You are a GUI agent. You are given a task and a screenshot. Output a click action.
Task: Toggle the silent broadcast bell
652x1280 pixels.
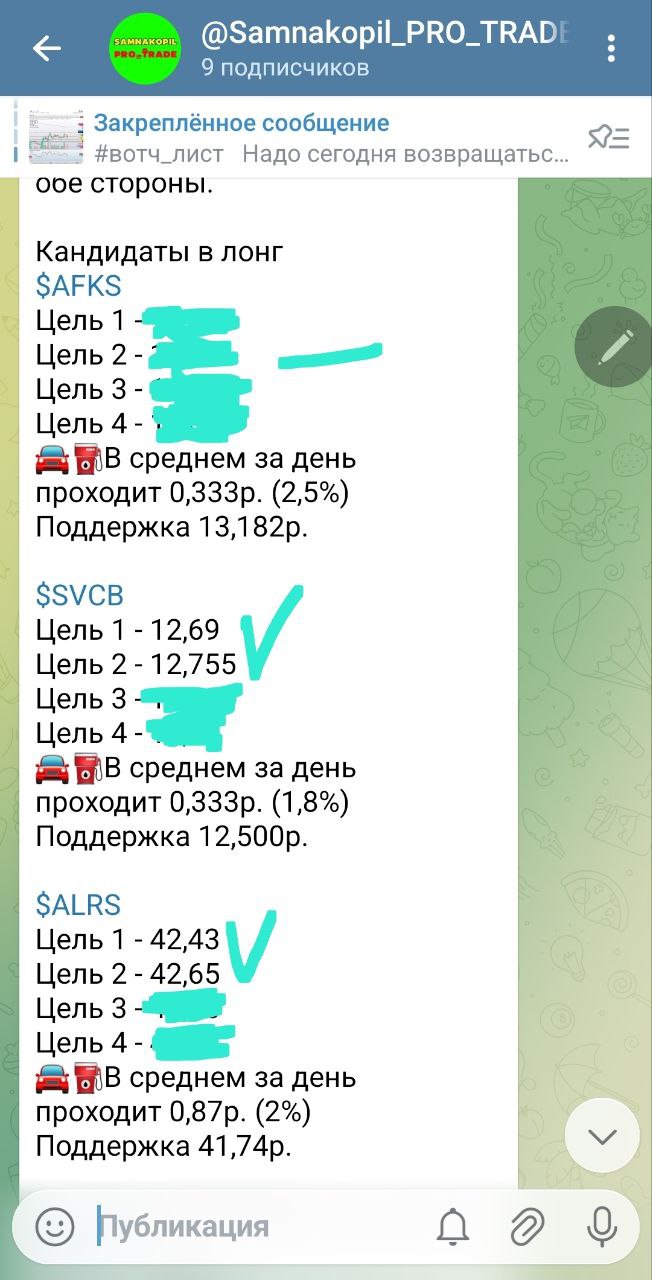(454, 1226)
